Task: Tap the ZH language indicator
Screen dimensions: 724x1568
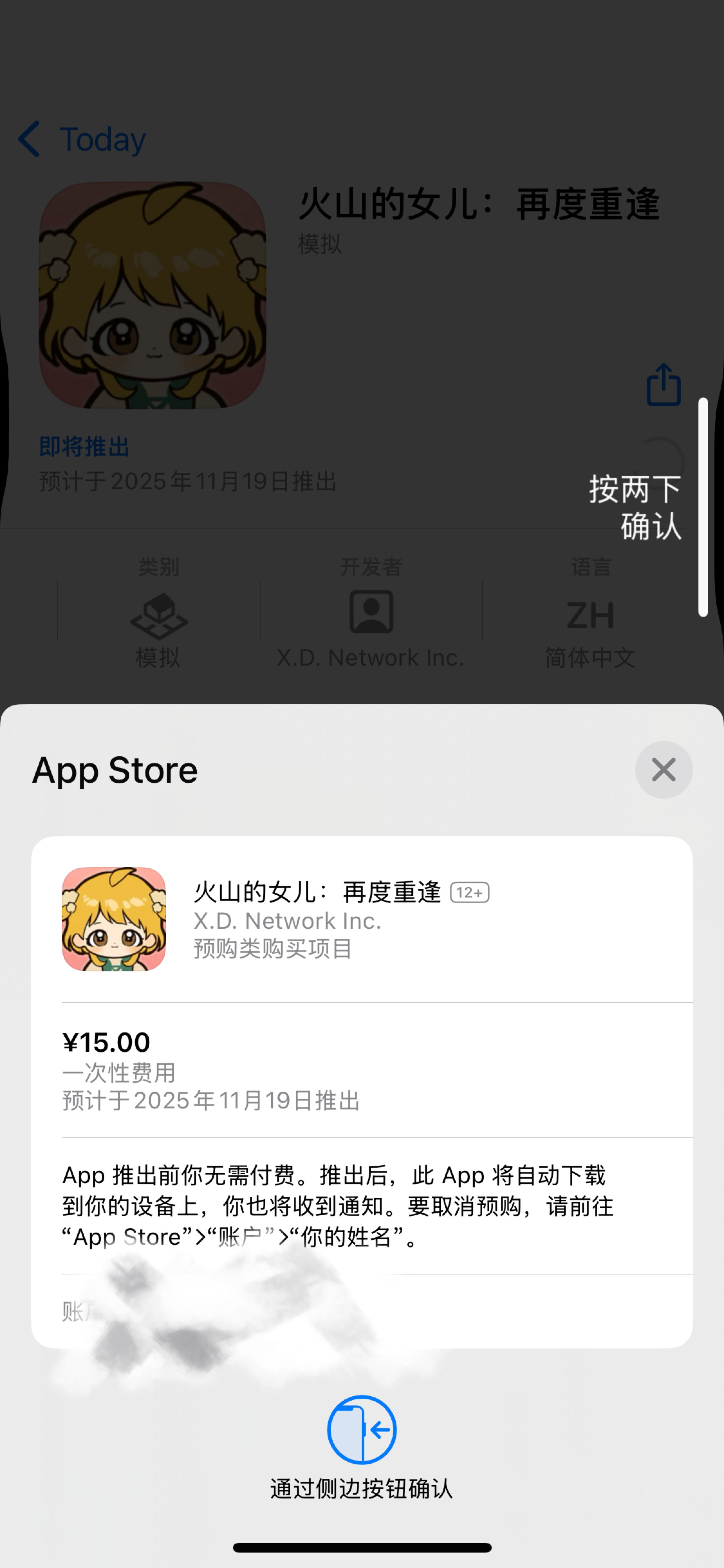Action: (589, 615)
